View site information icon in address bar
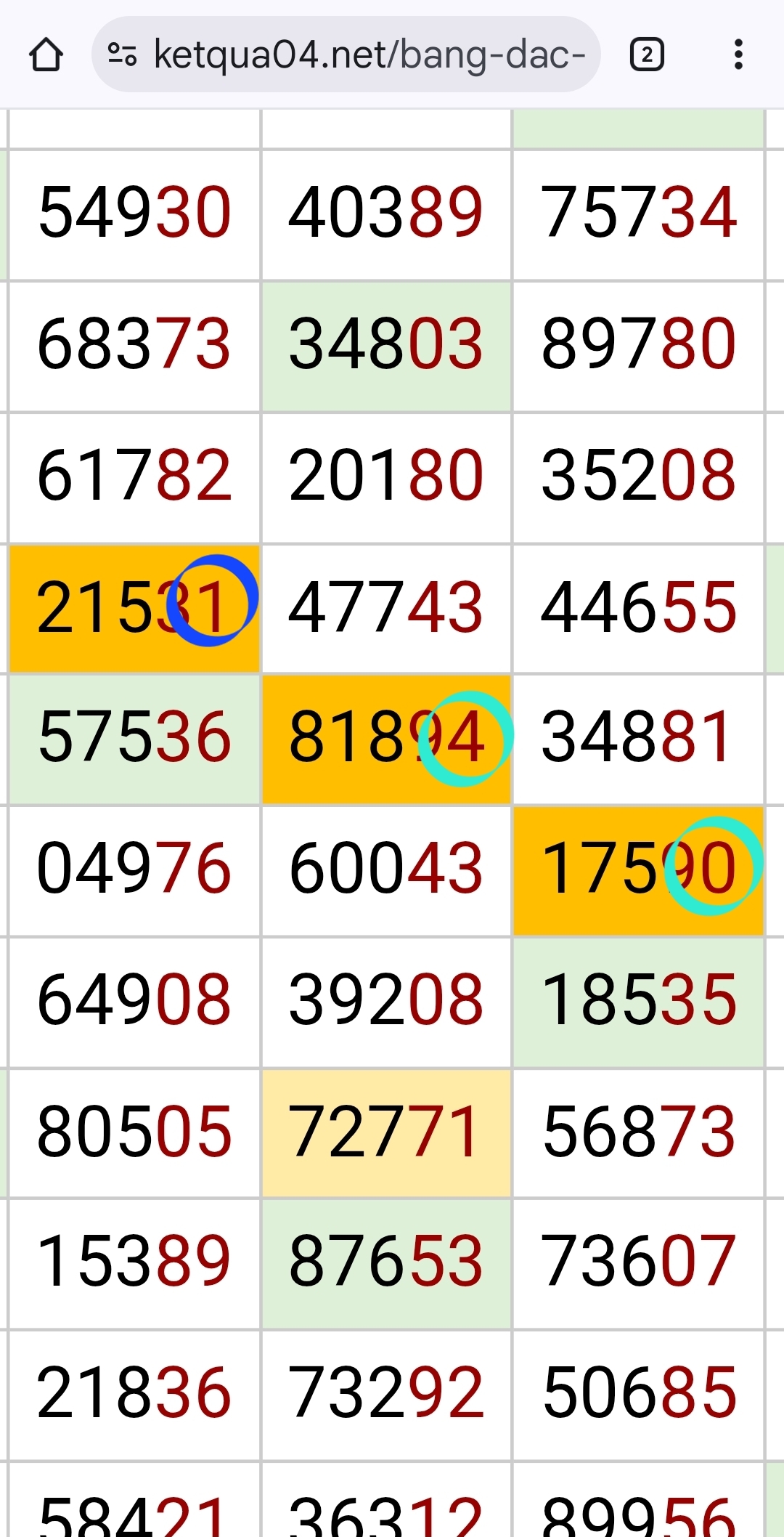The image size is (784, 1537). pyautogui.click(x=122, y=55)
